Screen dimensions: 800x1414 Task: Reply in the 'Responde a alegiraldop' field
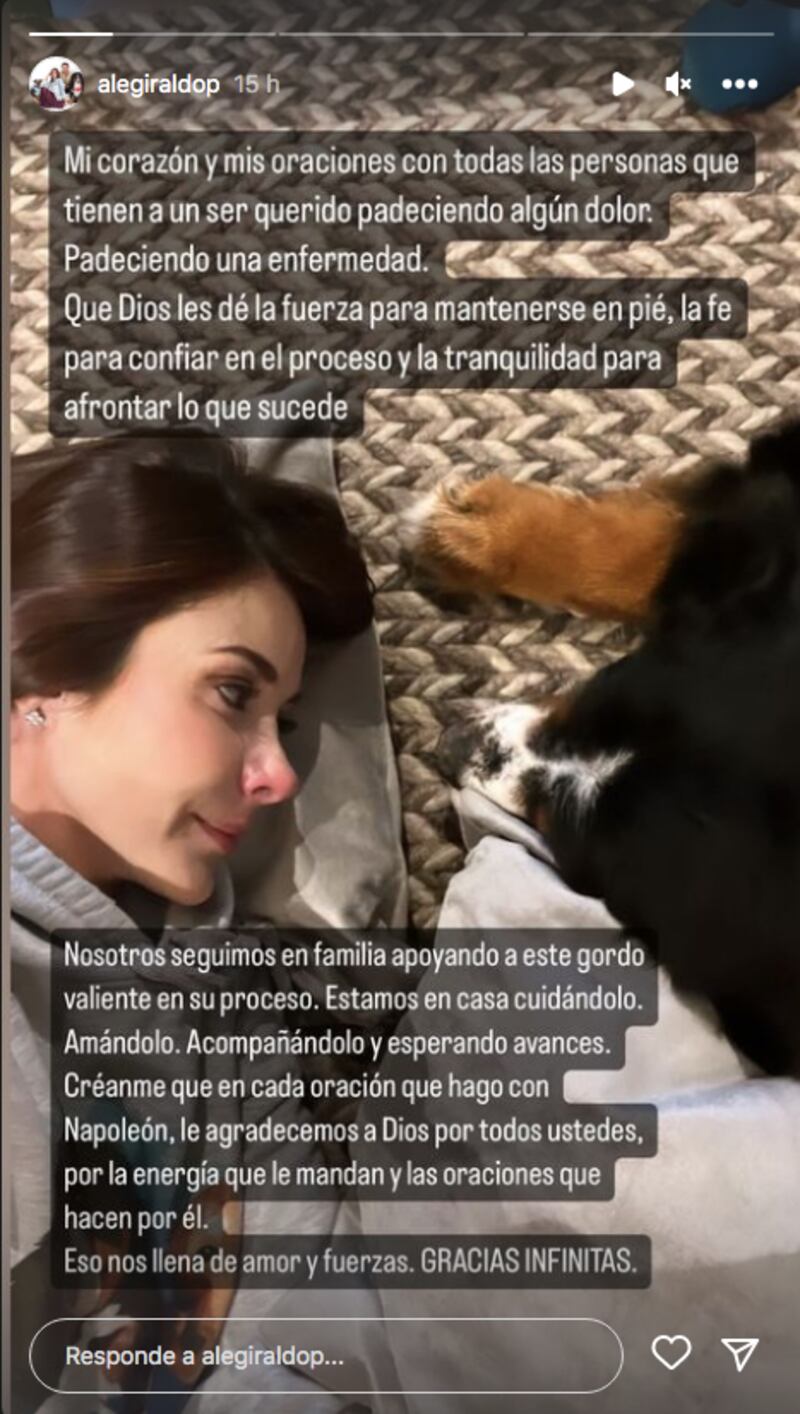coord(325,1356)
